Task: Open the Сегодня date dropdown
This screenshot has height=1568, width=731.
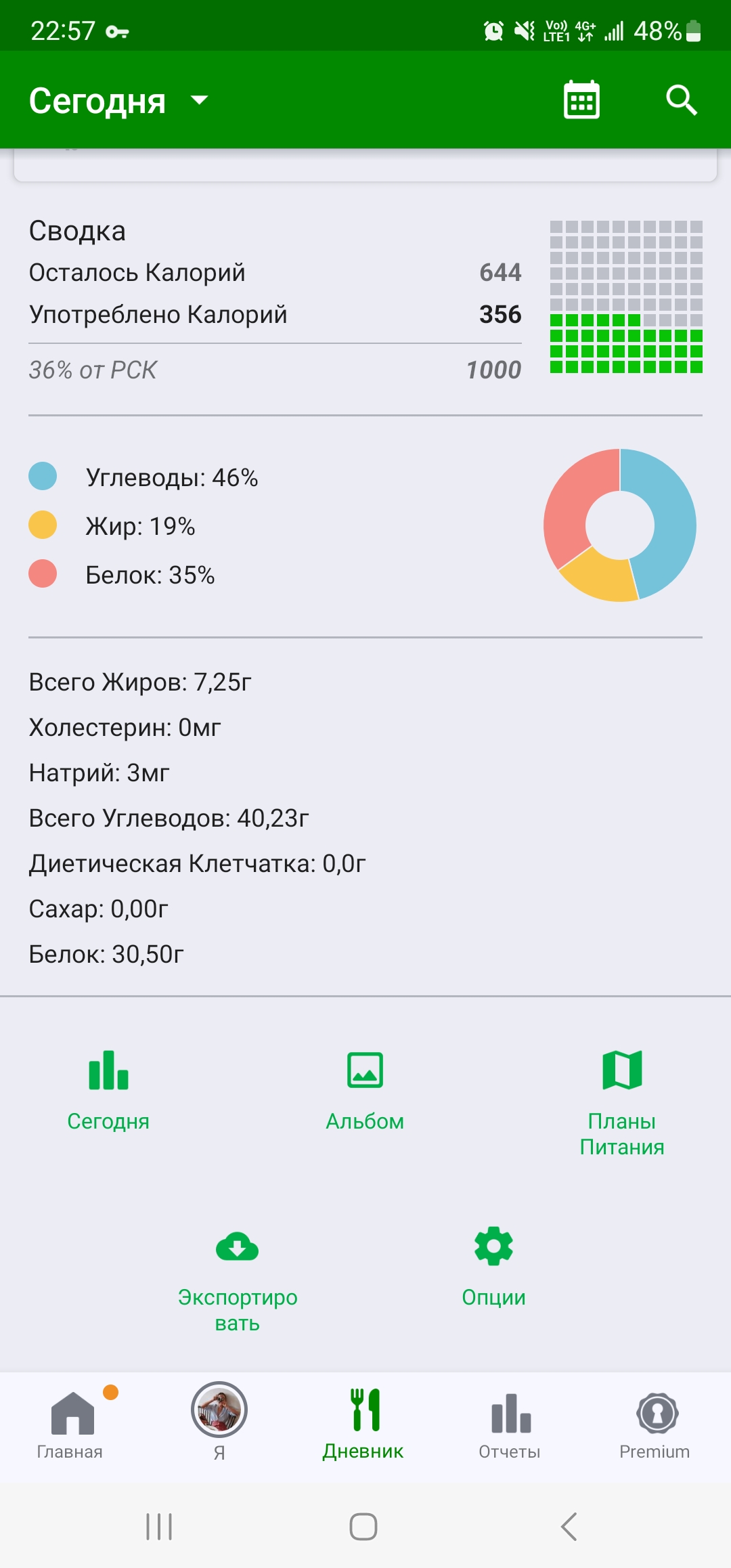Action: pos(118,101)
